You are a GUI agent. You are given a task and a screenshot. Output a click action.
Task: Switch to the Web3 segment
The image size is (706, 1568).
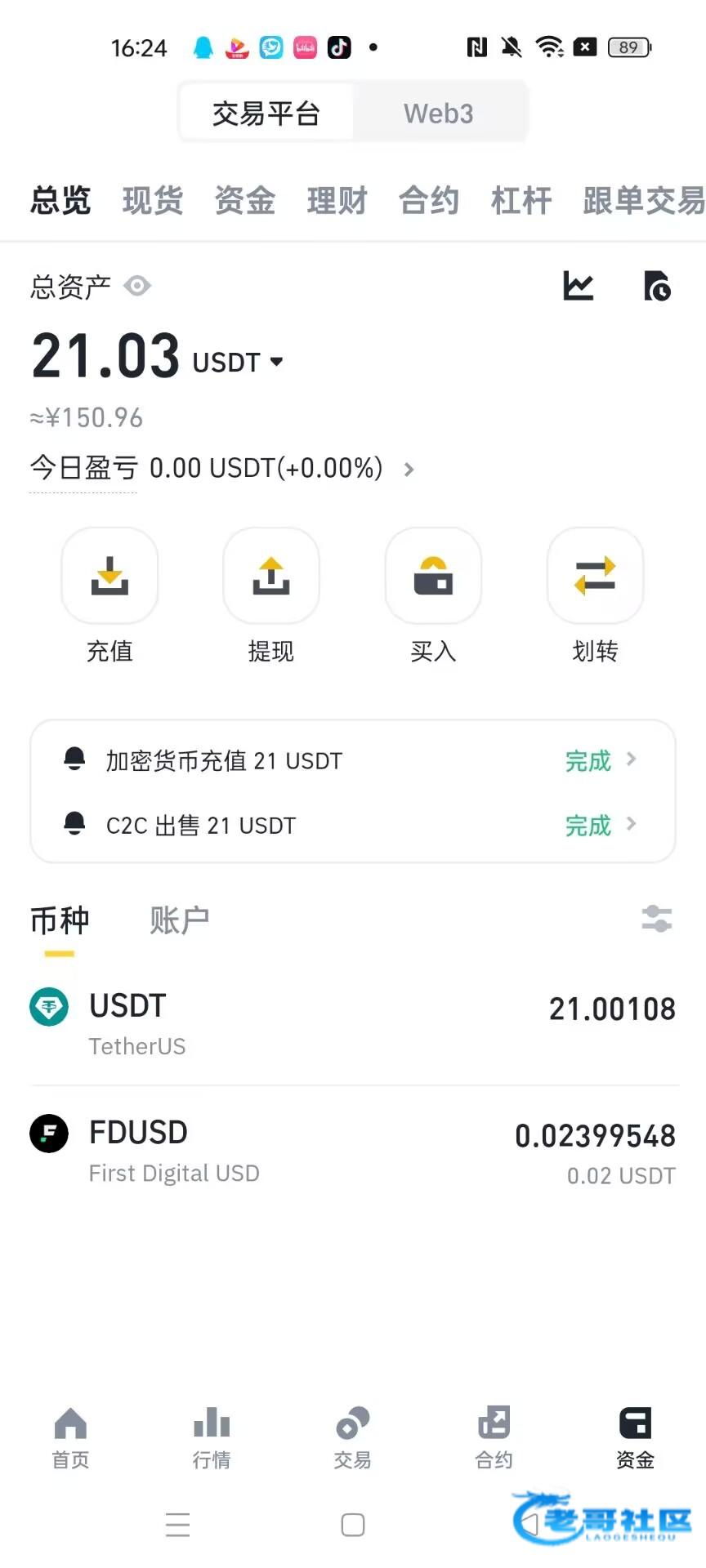pos(439,114)
